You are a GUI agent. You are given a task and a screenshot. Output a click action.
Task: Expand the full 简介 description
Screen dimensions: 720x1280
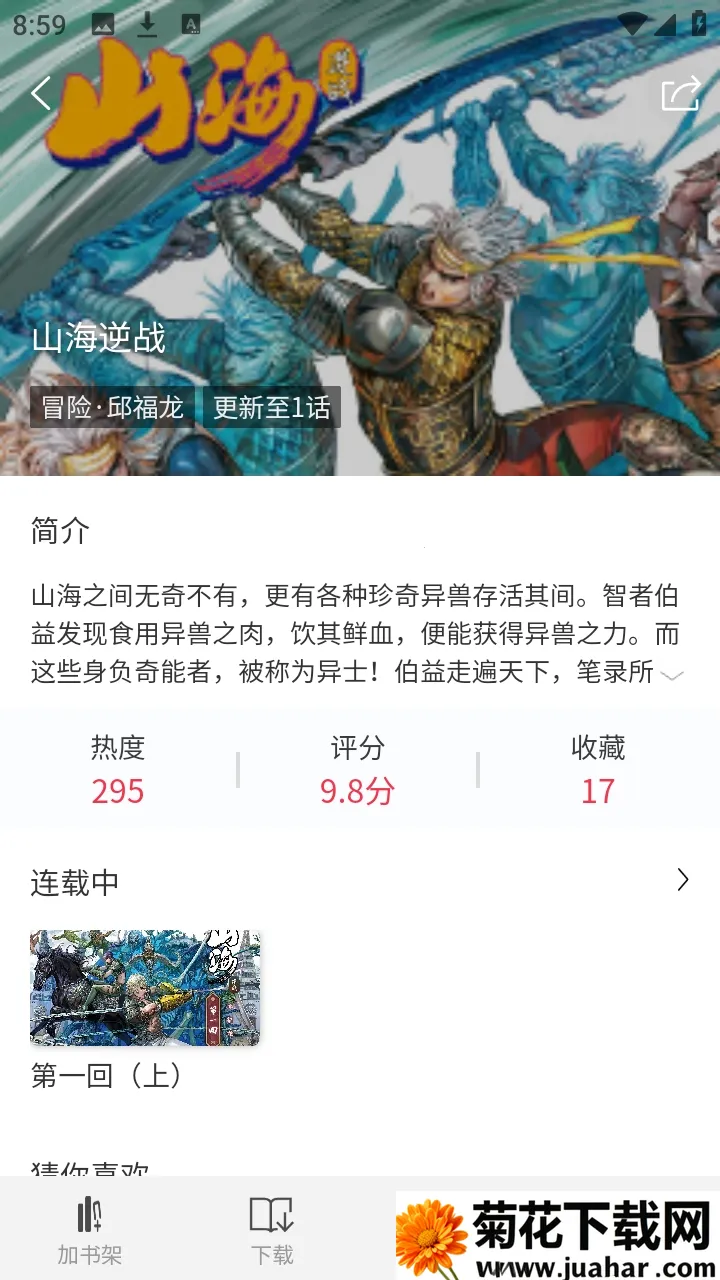(x=672, y=675)
